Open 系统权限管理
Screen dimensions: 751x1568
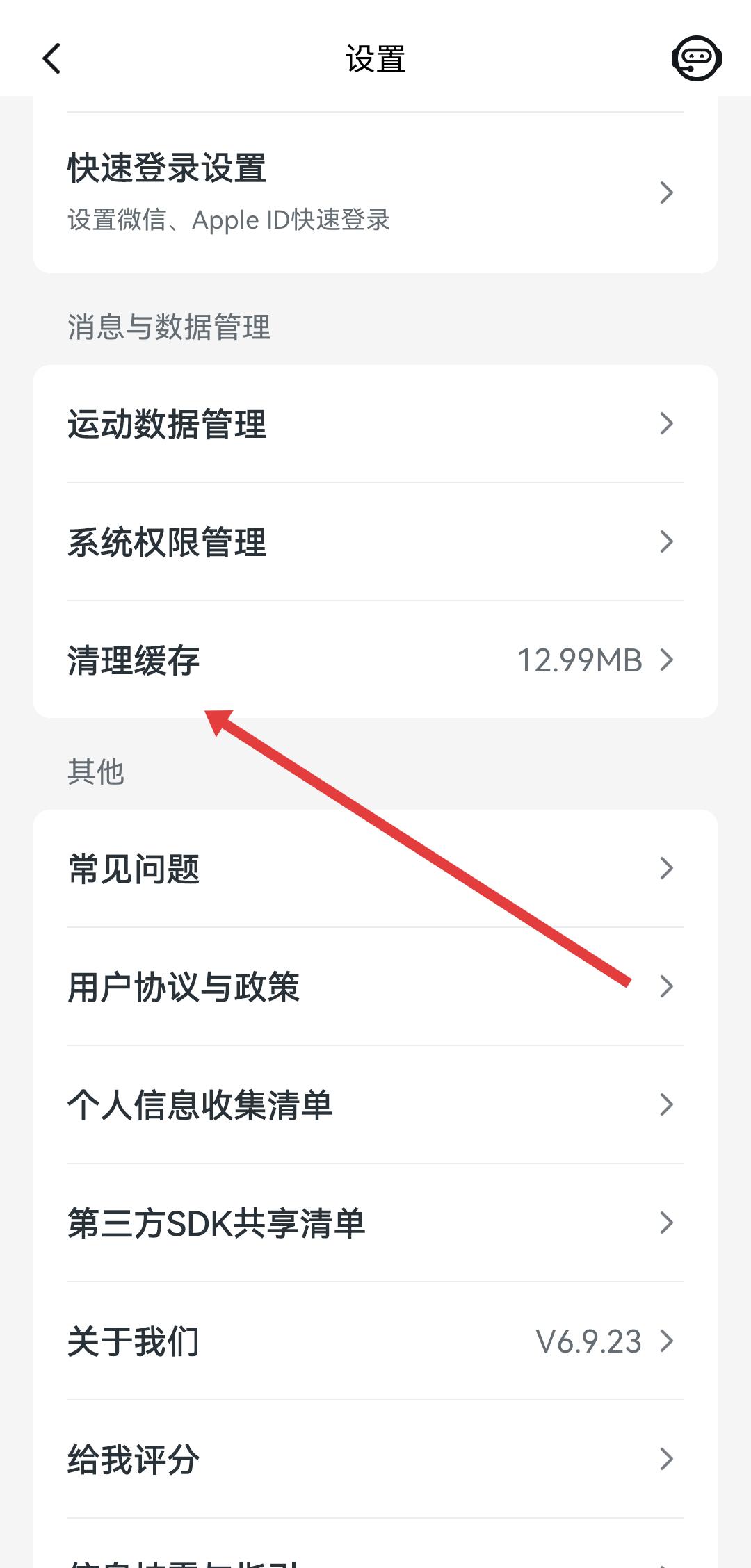[375, 542]
